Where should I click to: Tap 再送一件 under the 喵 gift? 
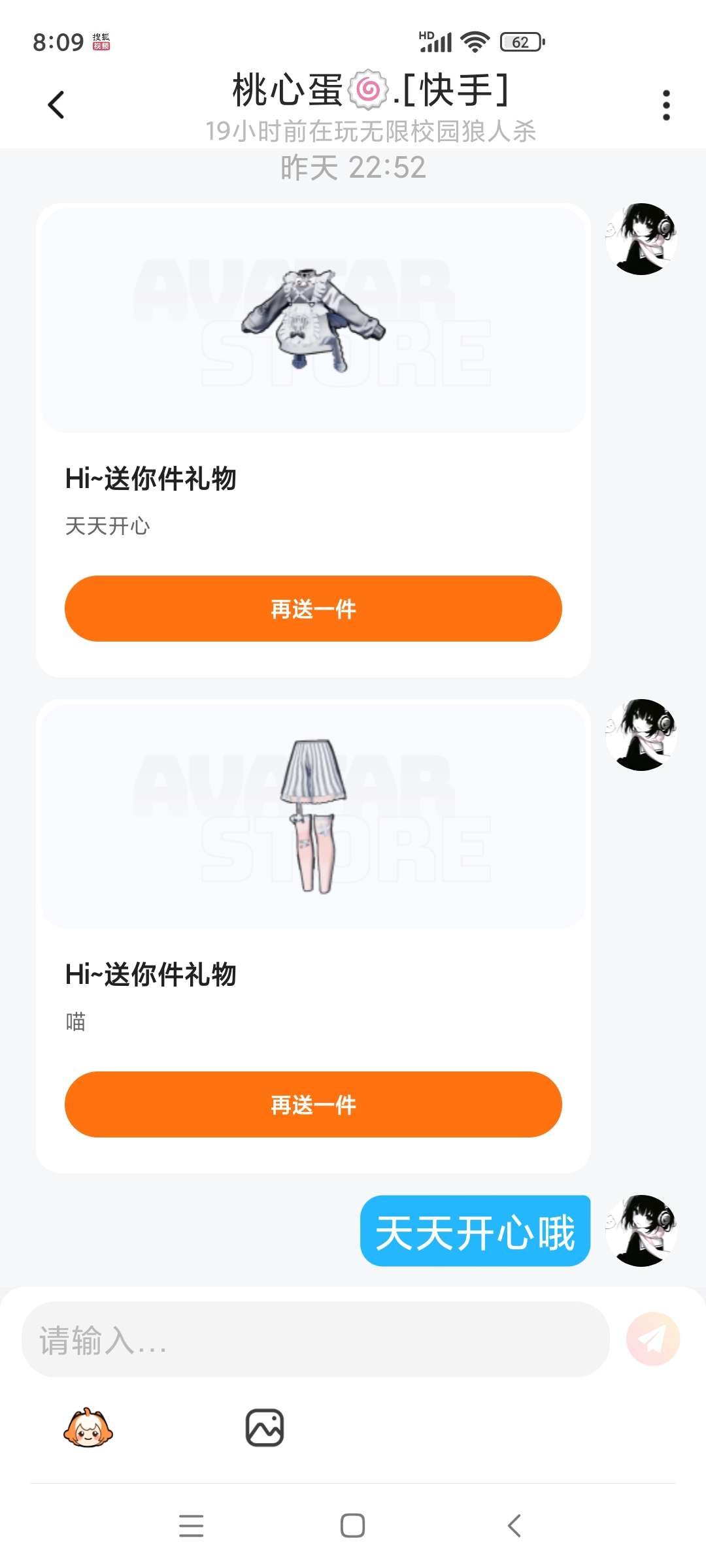(313, 1104)
